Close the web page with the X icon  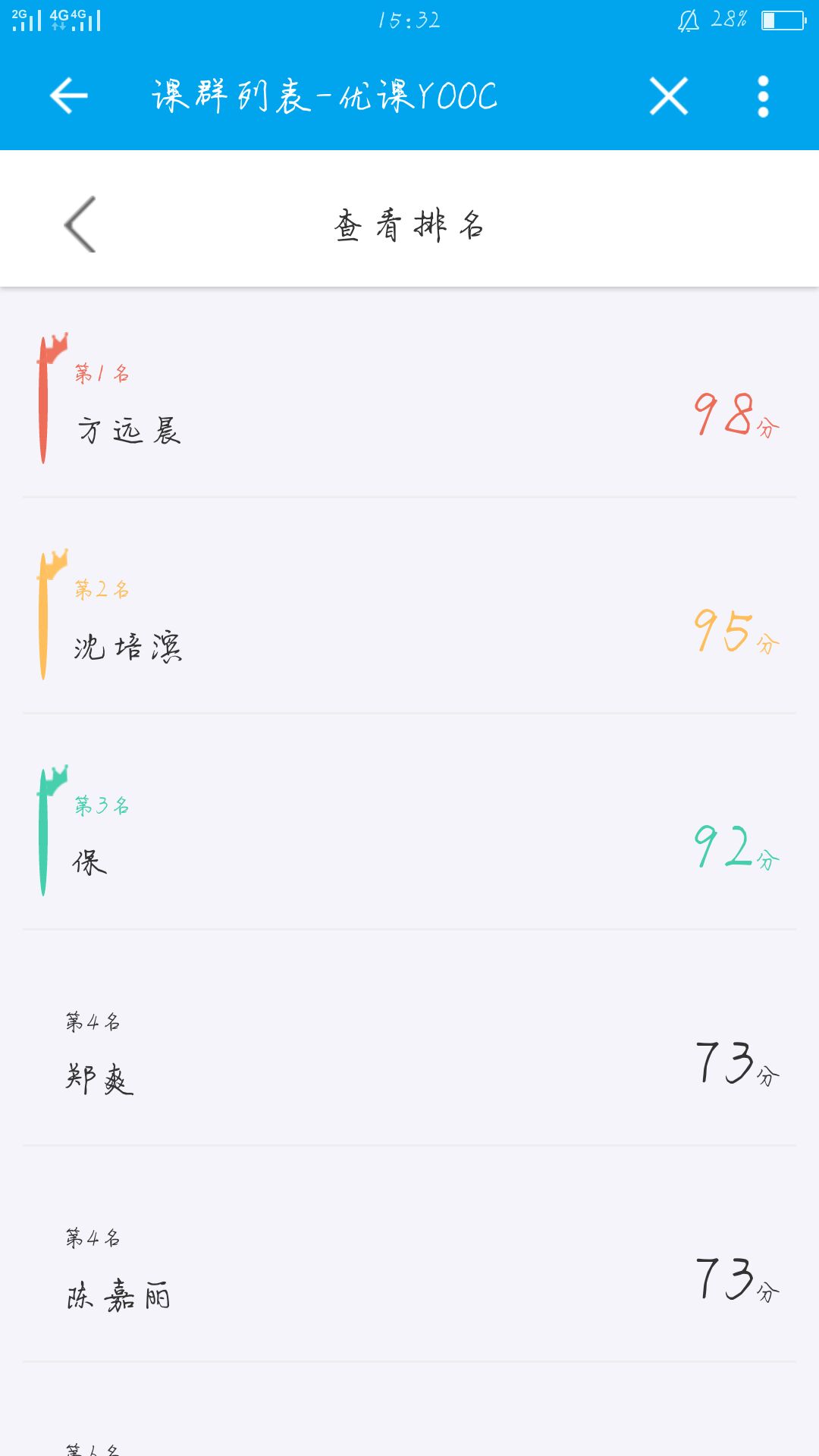point(669,96)
